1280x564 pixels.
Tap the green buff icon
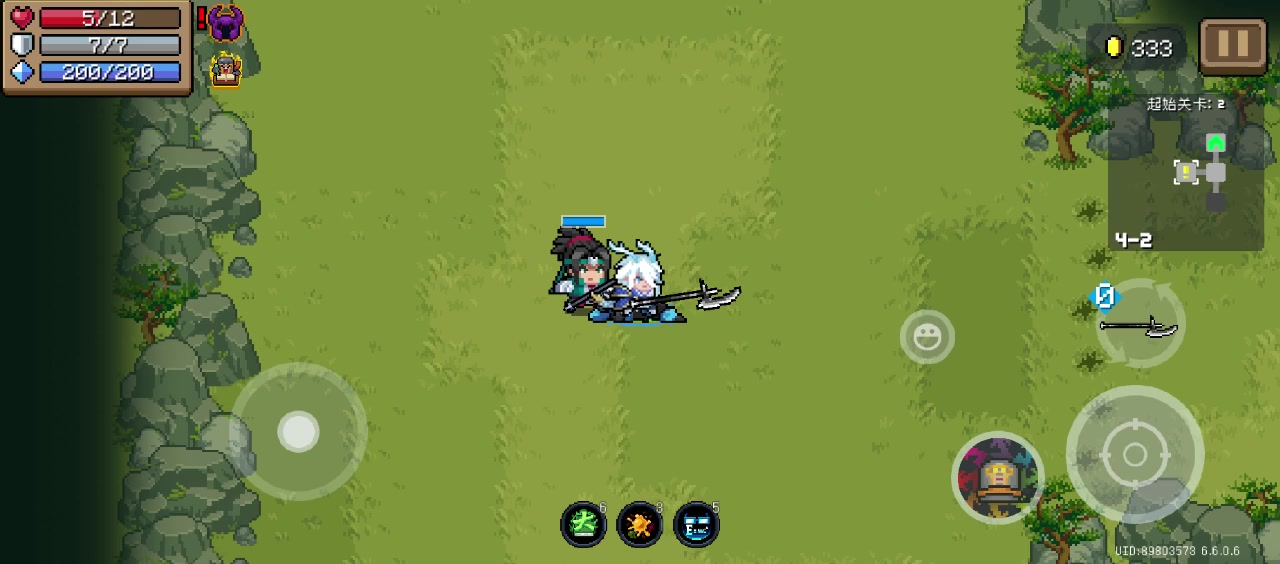tap(583, 524)
